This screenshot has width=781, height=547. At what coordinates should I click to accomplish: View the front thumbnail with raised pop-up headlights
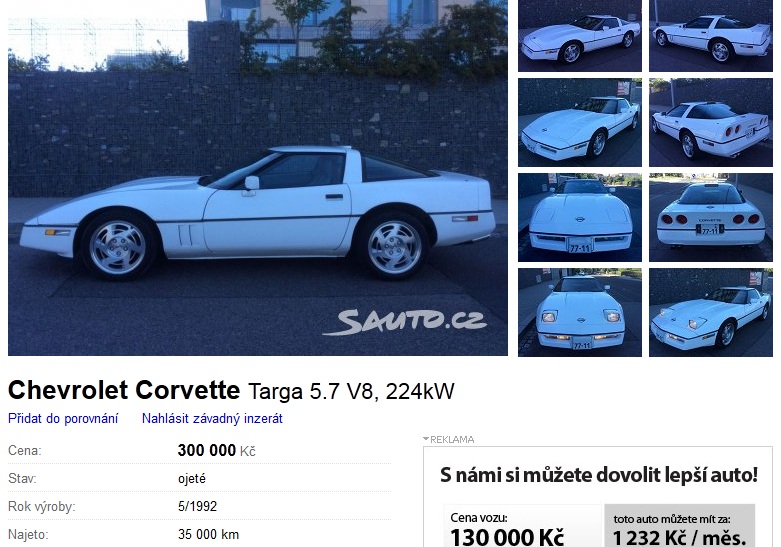[580, 312]
